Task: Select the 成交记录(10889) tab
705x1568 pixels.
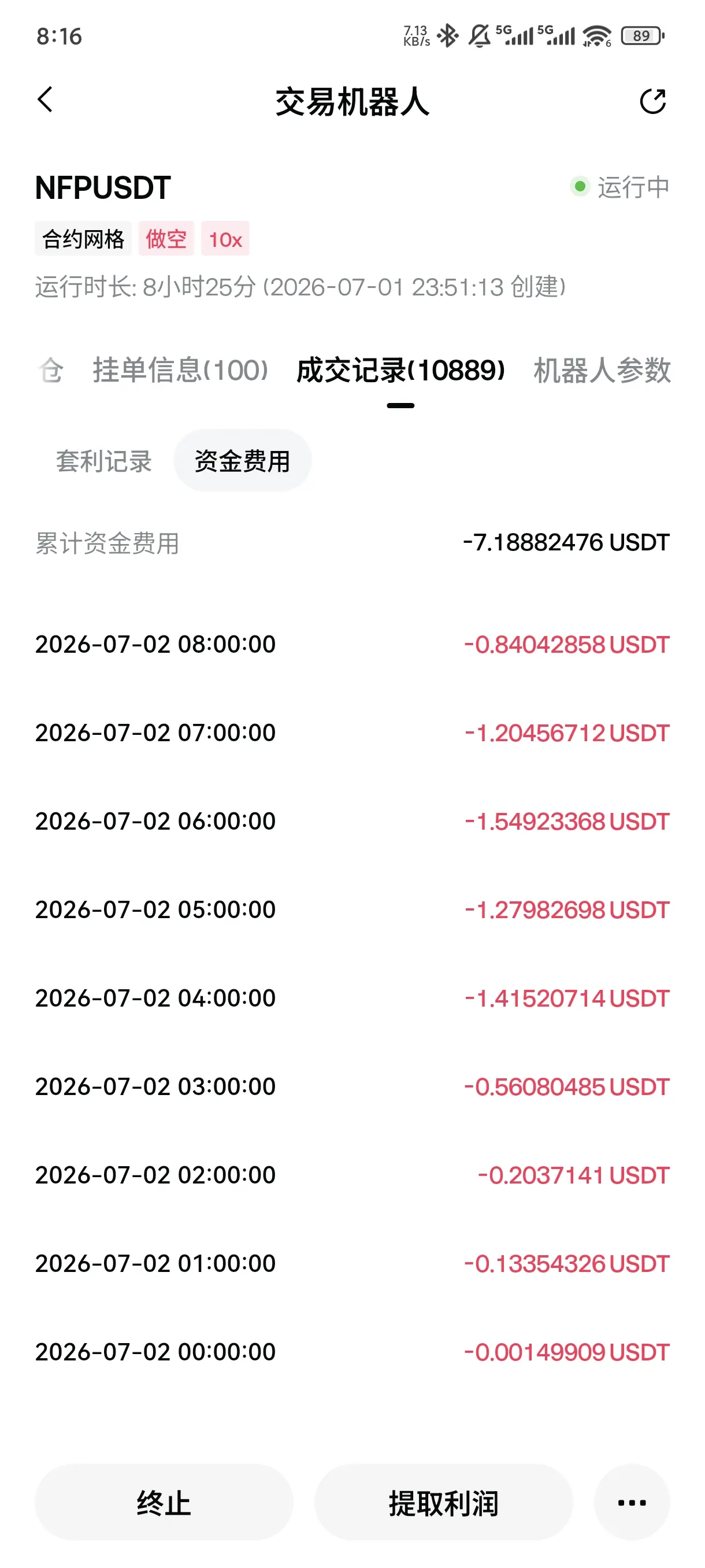Action: [400, 370]
